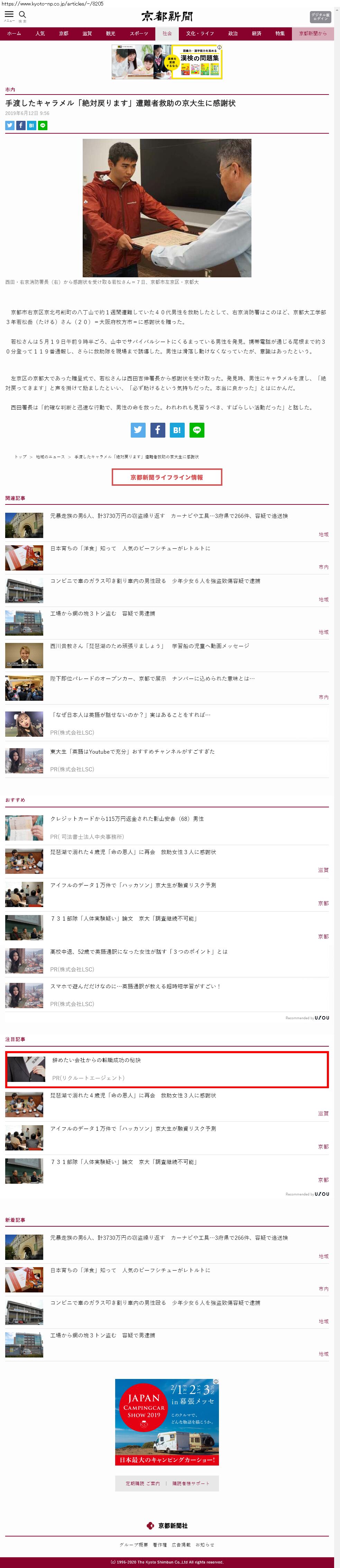Image resolution: width=340 pixels, height=1568 pixels.
Task: Go to 地域のニュース in the breadcrumb
Action: pyautogui.click(x=50, y=457)
